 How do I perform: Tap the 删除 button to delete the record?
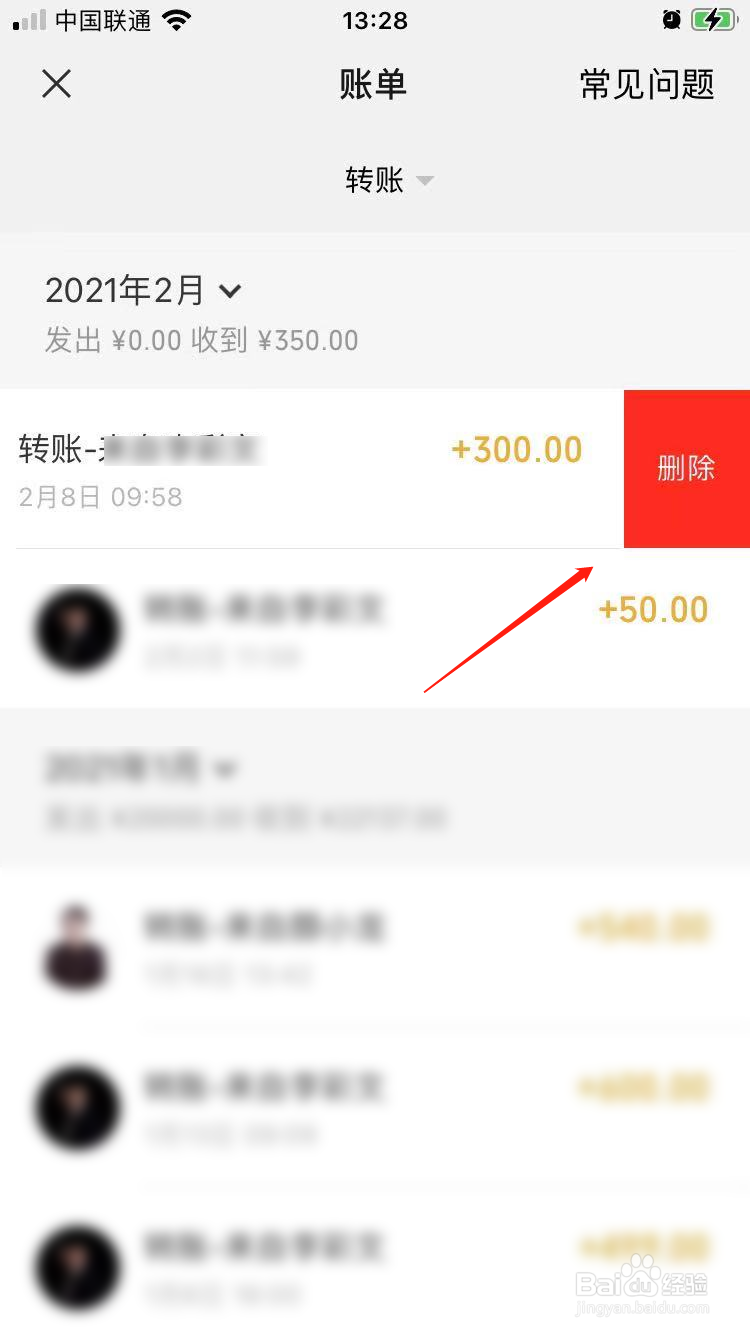687,469
